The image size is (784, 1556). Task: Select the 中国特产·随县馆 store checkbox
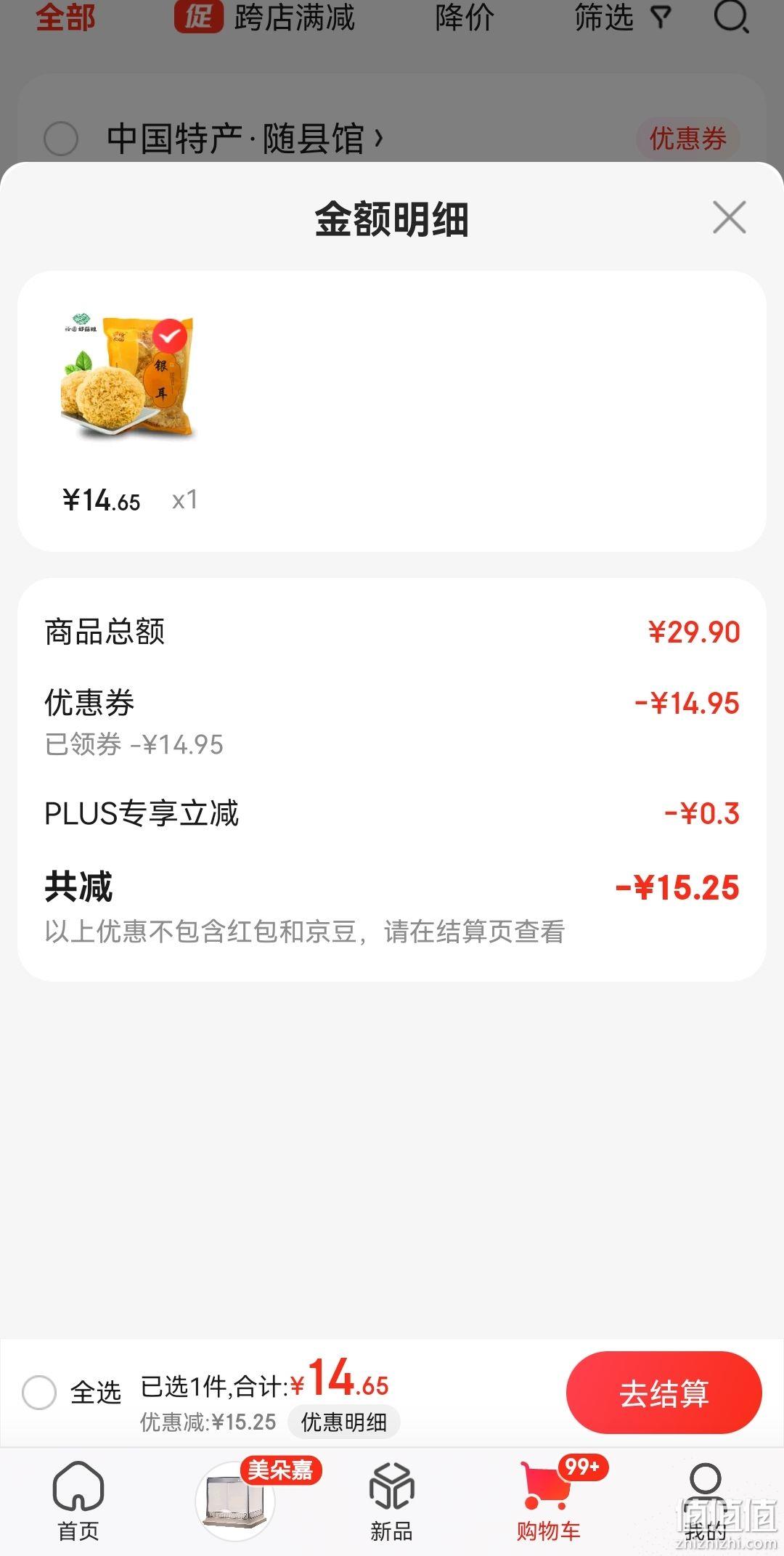click(x=61, y=138)
